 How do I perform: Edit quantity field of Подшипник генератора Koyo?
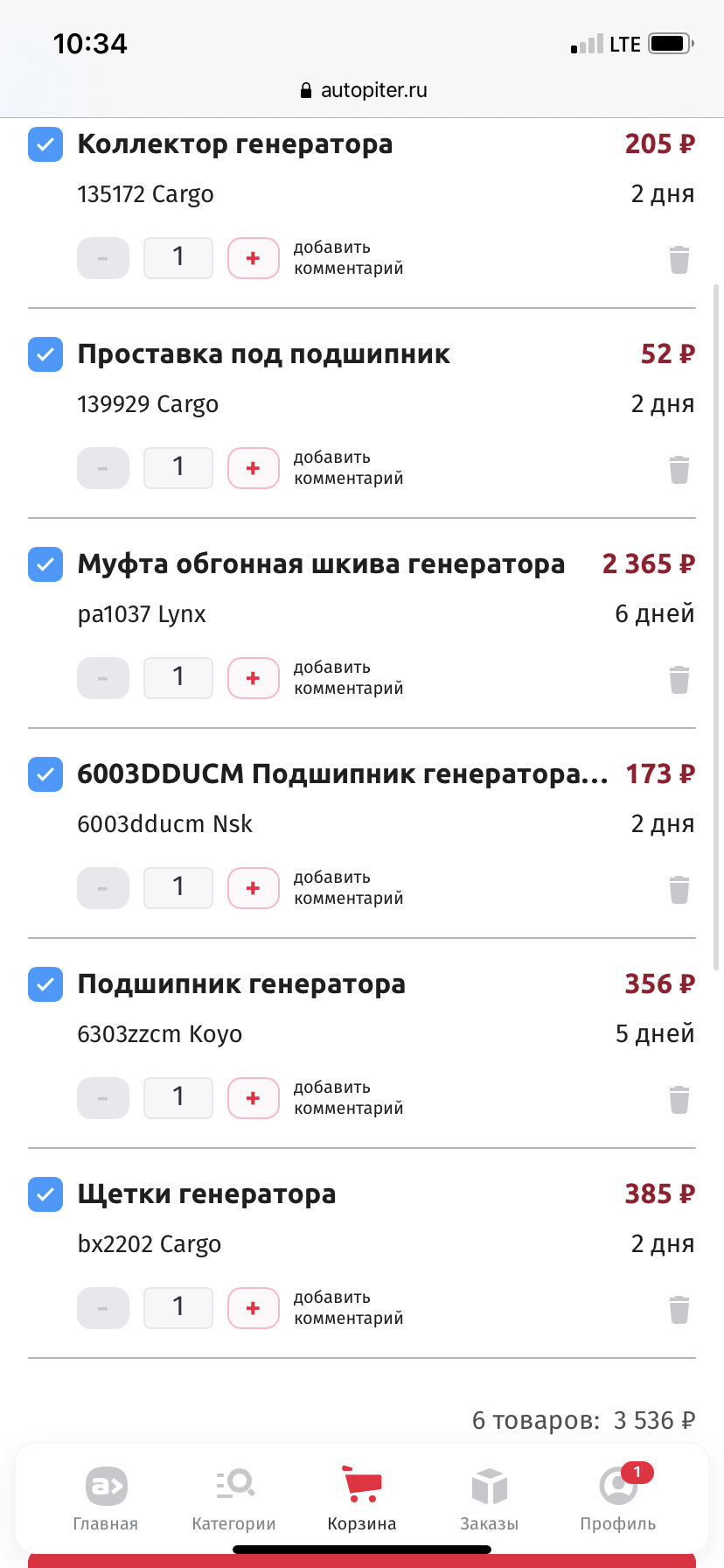(178, 1098)
